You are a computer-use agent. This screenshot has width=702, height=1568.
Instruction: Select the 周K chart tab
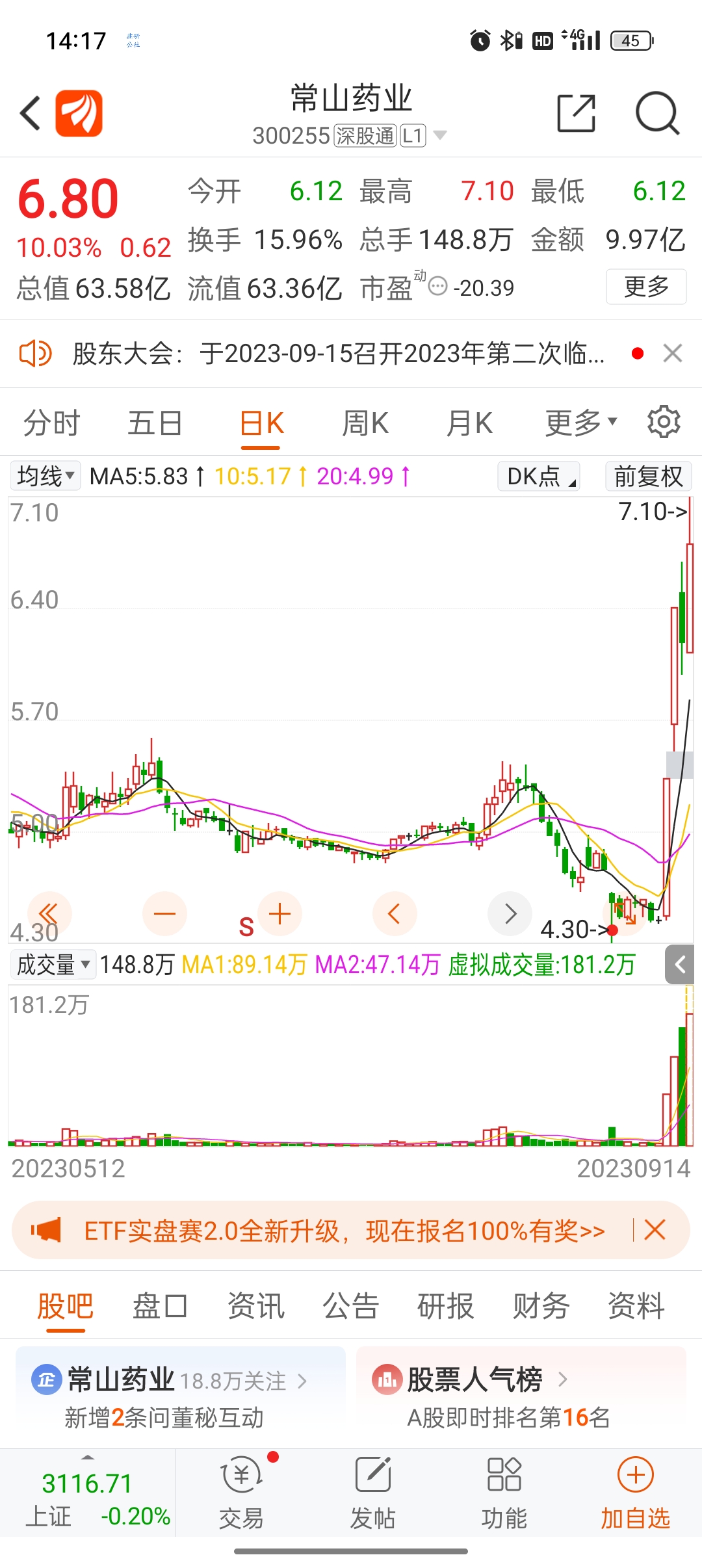click(365, 423)
